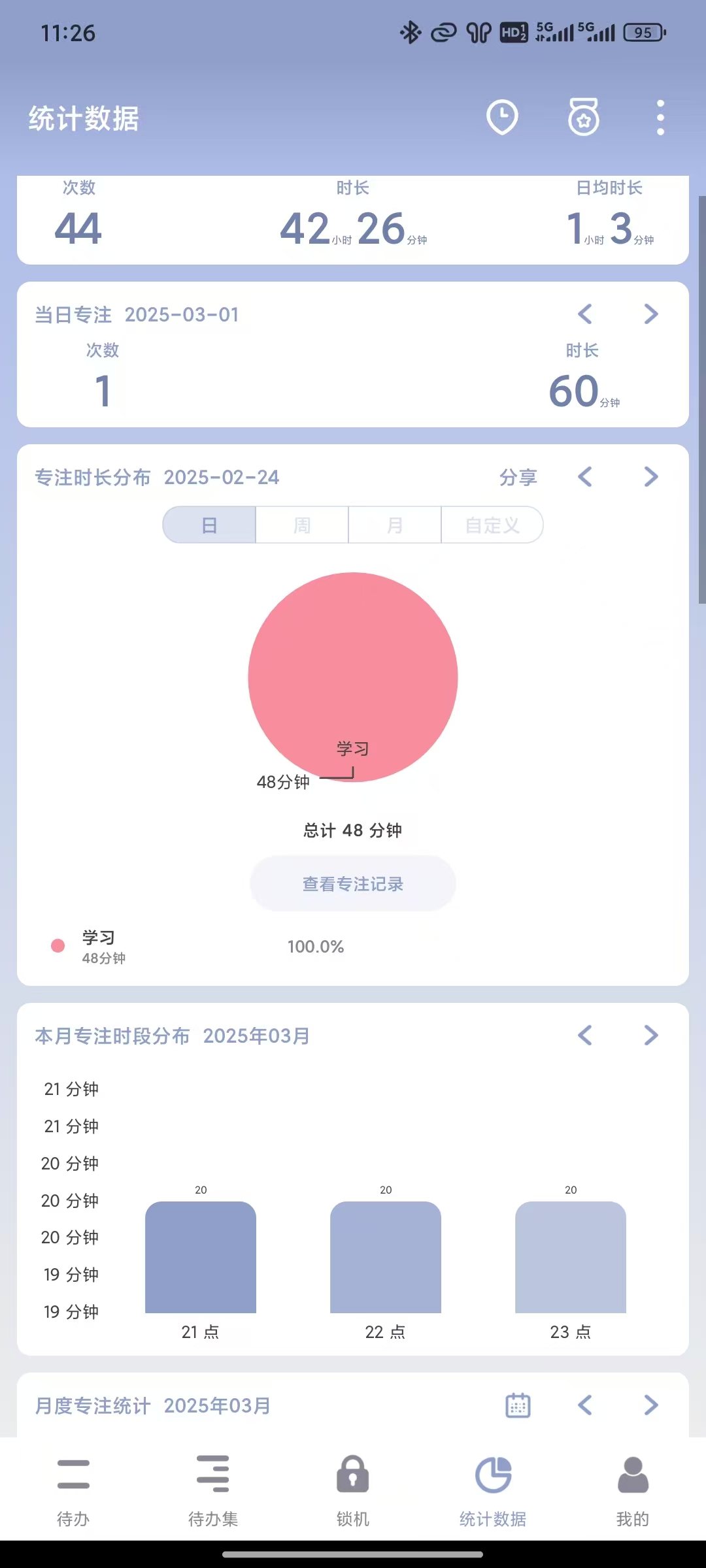Open the three-dot overflow menu
Viewport: 706px width, 1568px height.
pos(661,118)
